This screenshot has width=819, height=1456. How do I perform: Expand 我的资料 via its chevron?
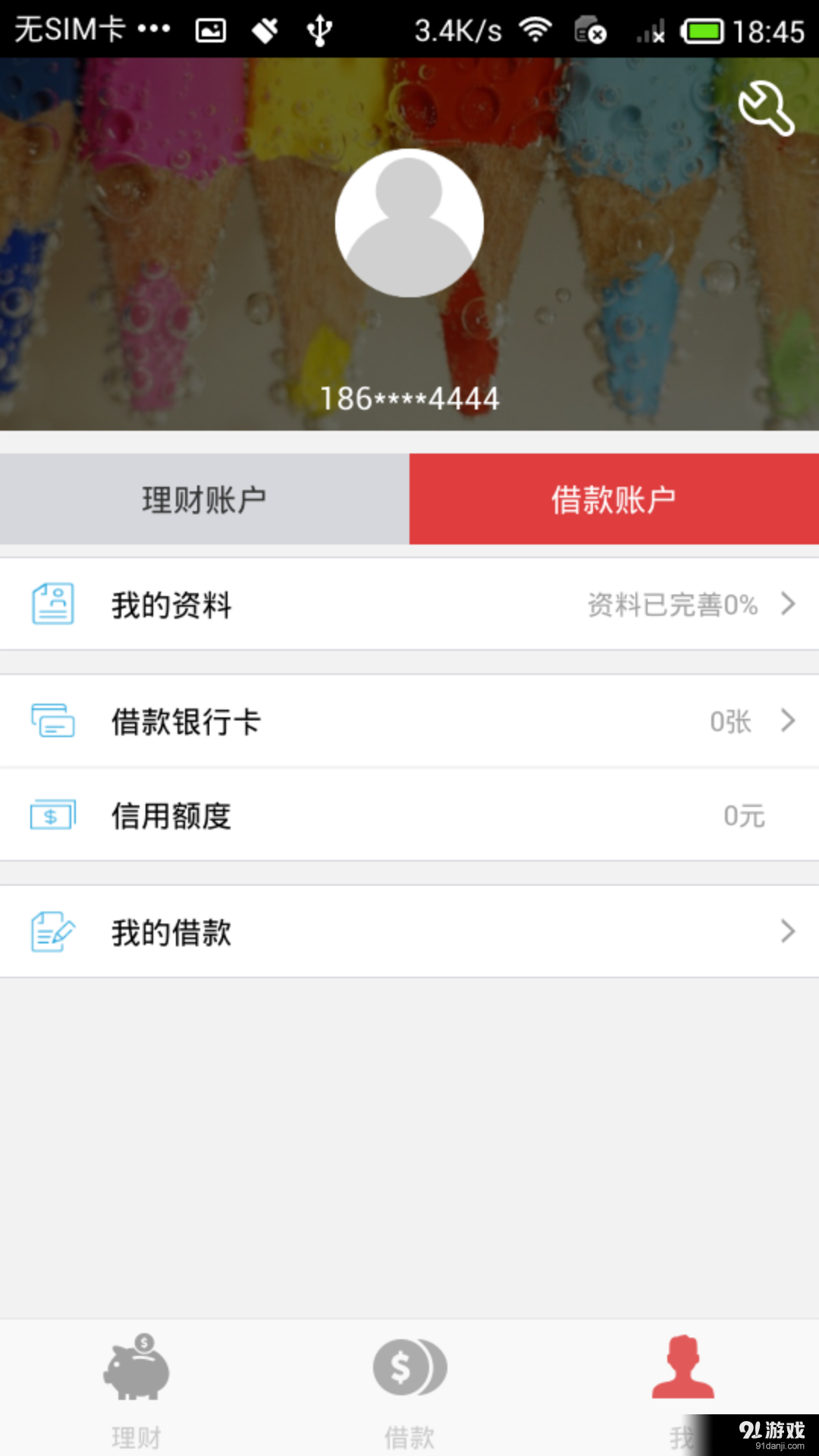[x=786, y=604]
